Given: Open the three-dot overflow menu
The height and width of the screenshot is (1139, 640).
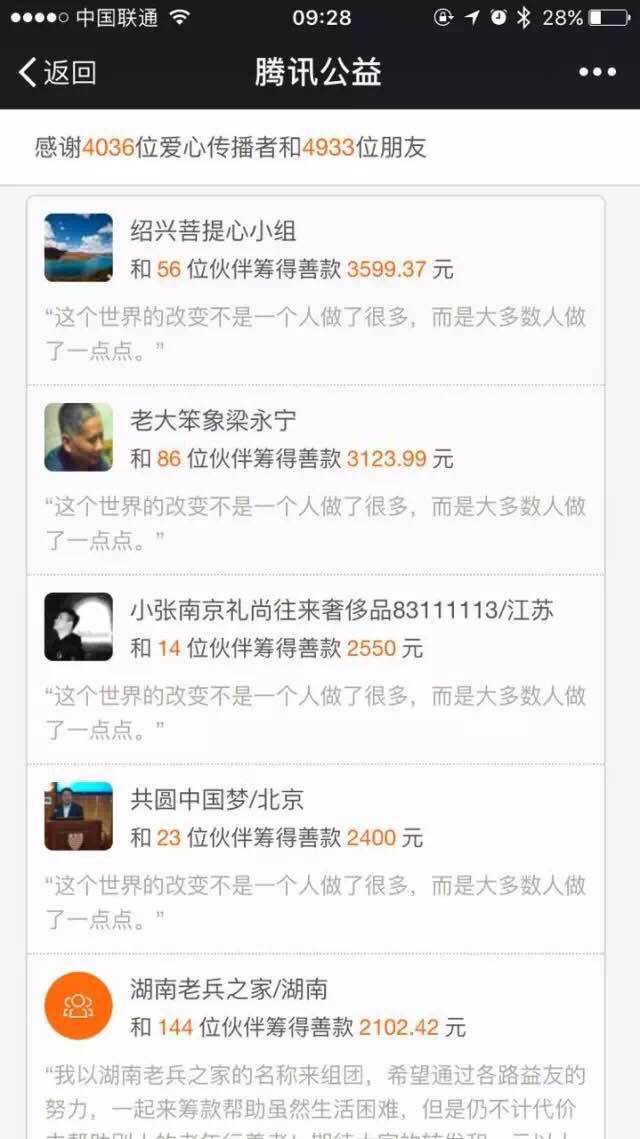Looking at the screenshot, I should click(x=597, y=72).
